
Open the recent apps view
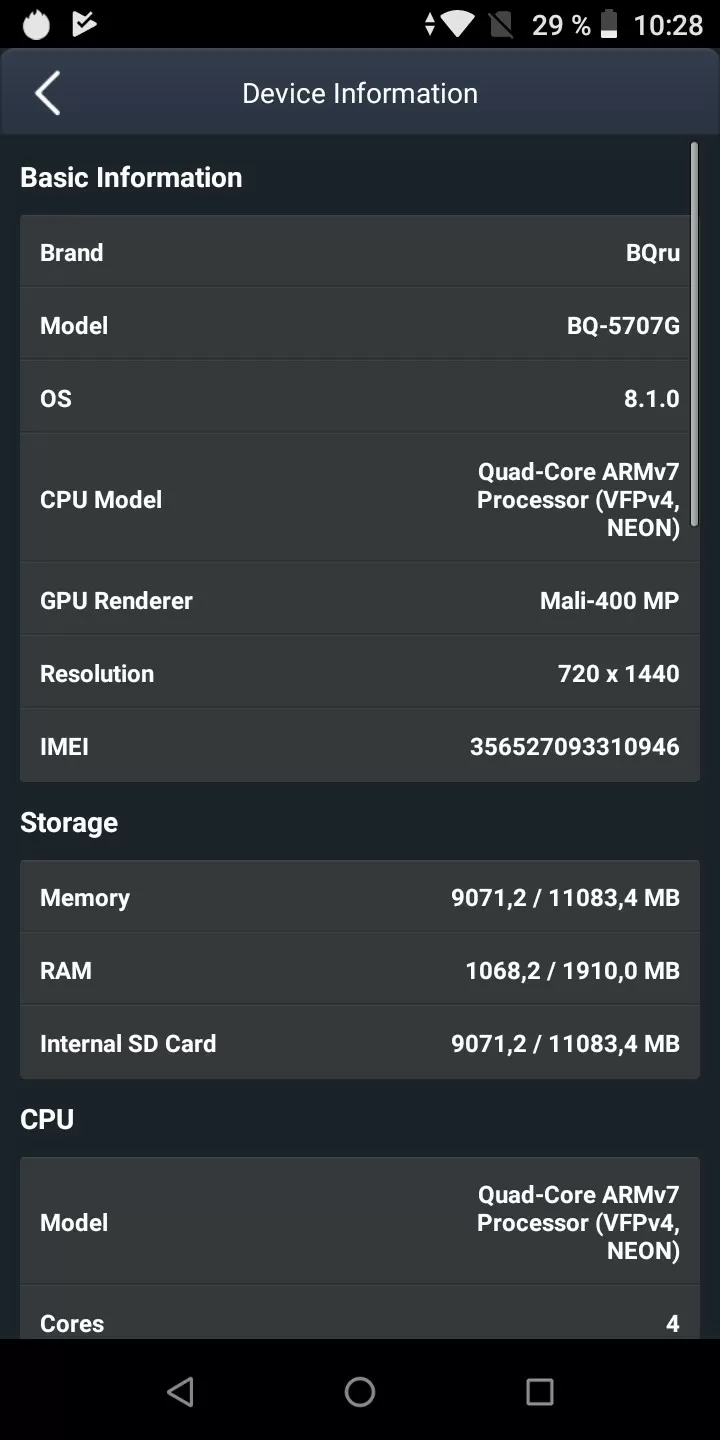pyautogui.click(x=540, y=1391)
